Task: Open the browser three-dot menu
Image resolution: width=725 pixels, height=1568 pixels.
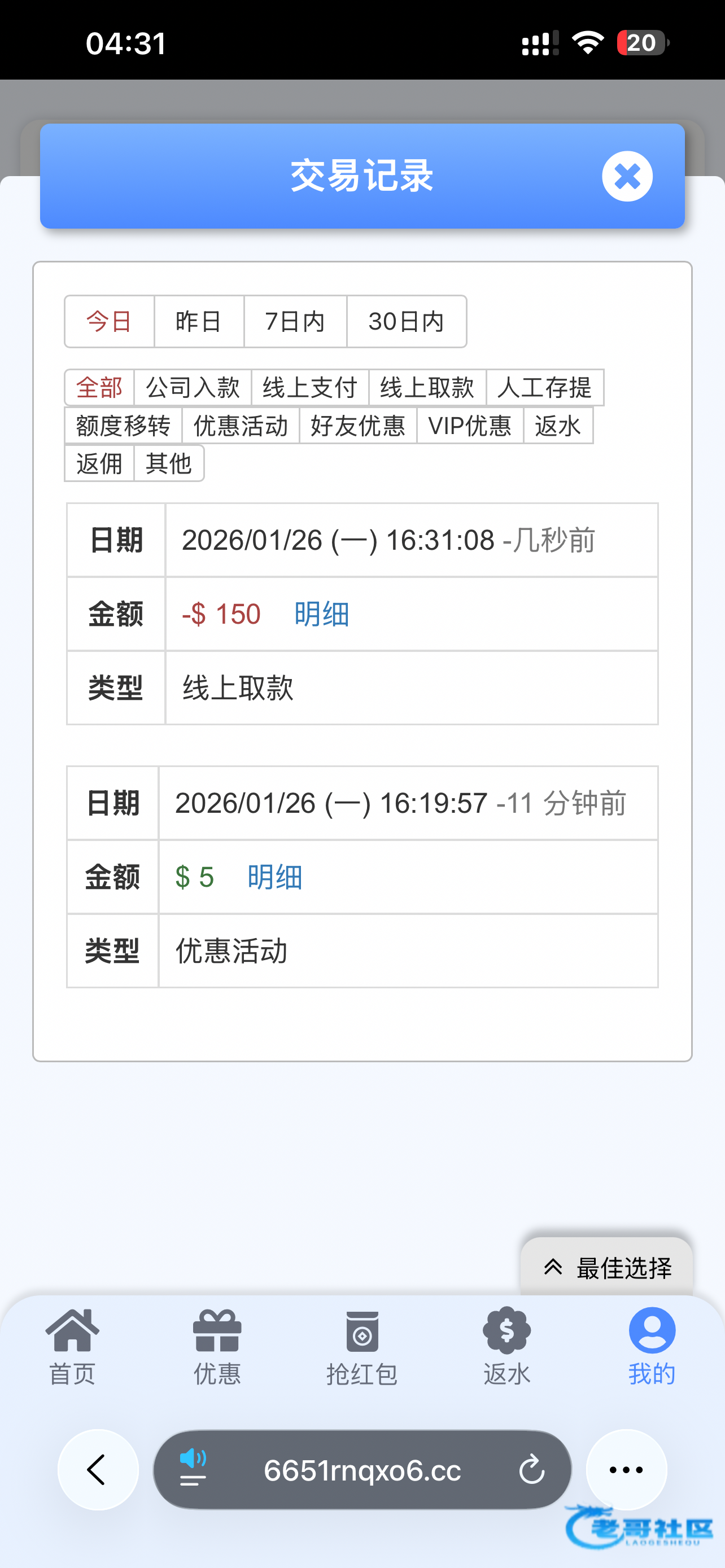Action: pyautogui.click(x=626, y=1470)
